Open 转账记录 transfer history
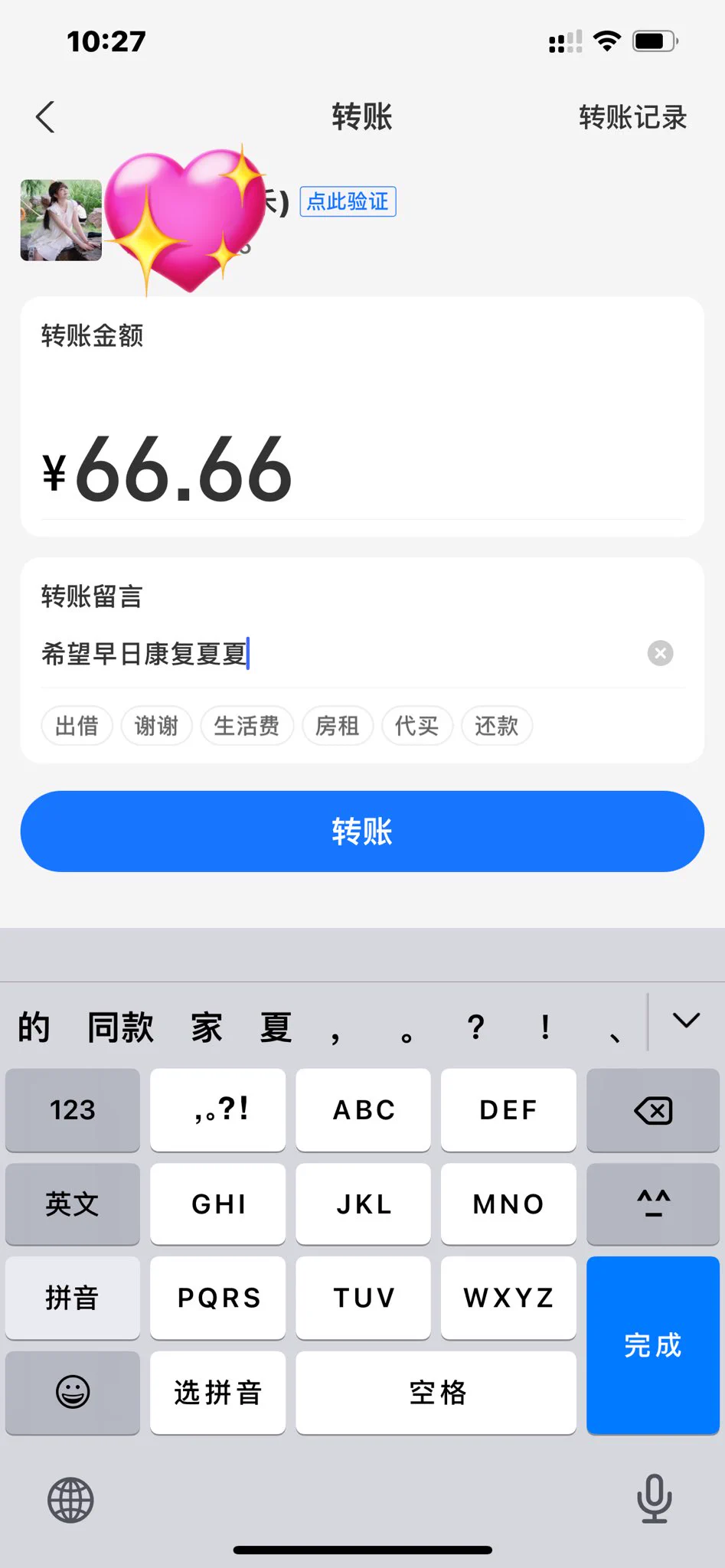The image size is (725, 1568). click(x=632, y=117)
